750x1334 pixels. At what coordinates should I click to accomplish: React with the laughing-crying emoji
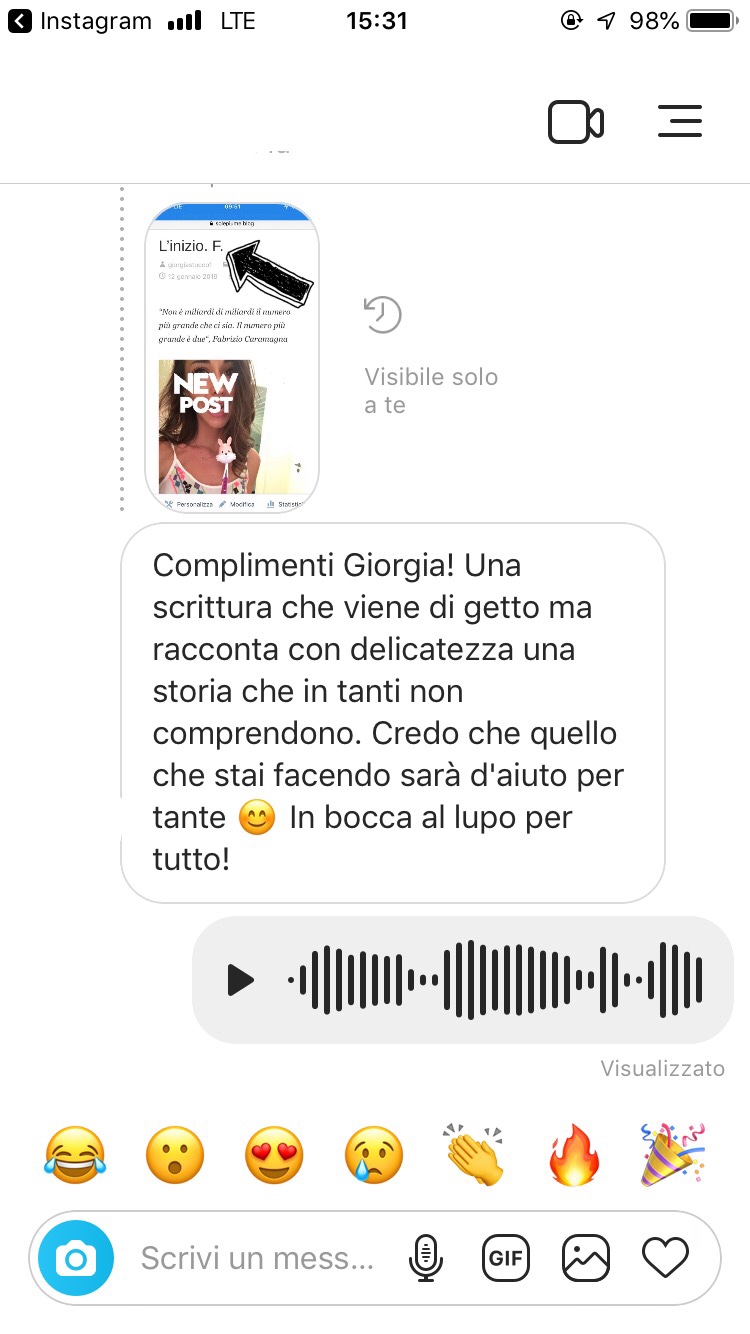coord(75,1156)
